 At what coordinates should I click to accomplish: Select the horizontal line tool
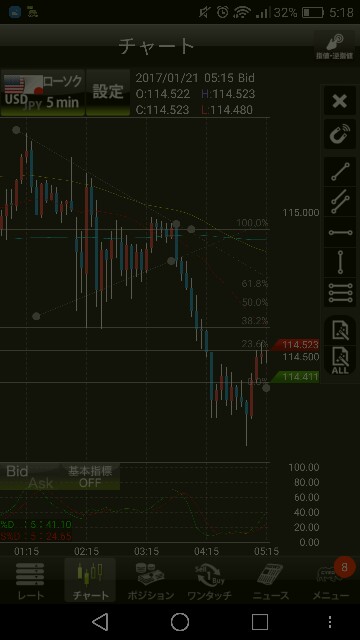pyautogui.click(x=340, y=232)
